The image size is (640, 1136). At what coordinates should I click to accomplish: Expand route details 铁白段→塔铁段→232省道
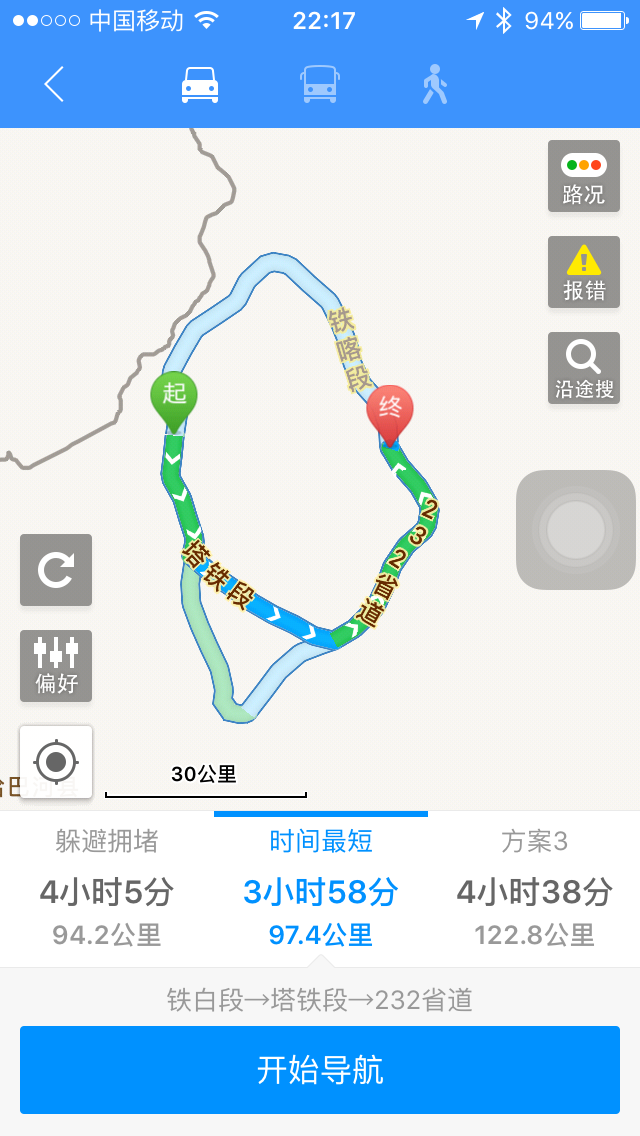[x=320, y=999]
